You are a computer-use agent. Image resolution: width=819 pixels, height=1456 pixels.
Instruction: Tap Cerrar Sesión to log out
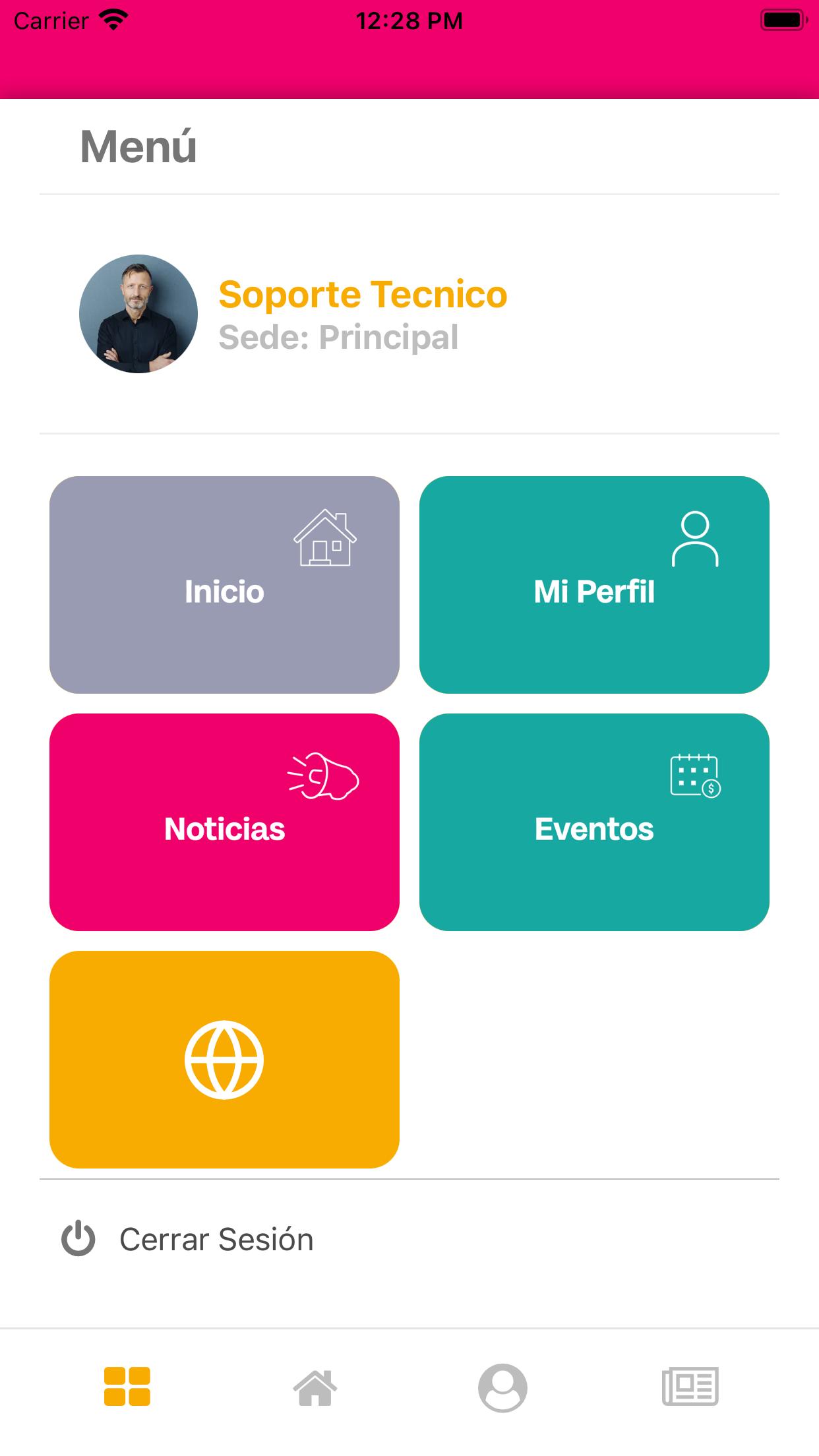click(187, 1239)
